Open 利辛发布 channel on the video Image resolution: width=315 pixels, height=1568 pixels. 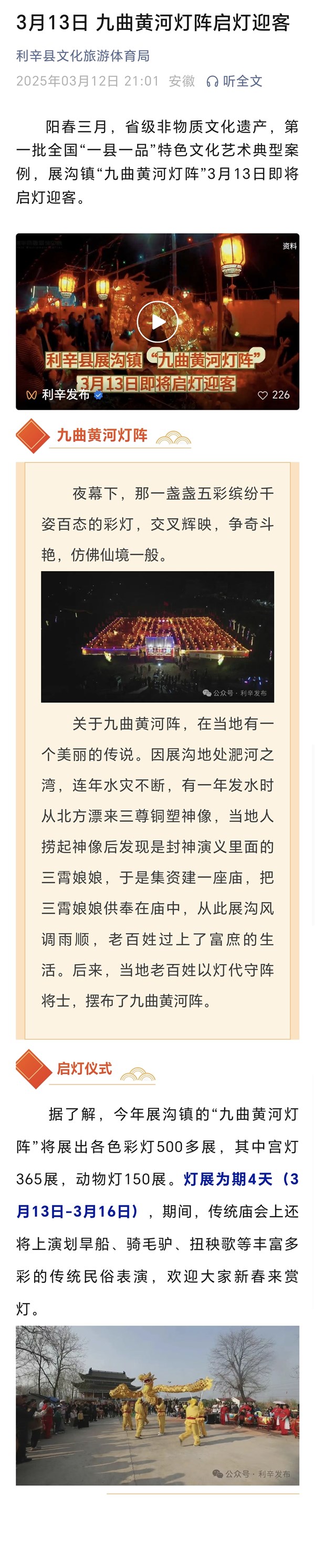pyautogui.click(x=65, y=395)
